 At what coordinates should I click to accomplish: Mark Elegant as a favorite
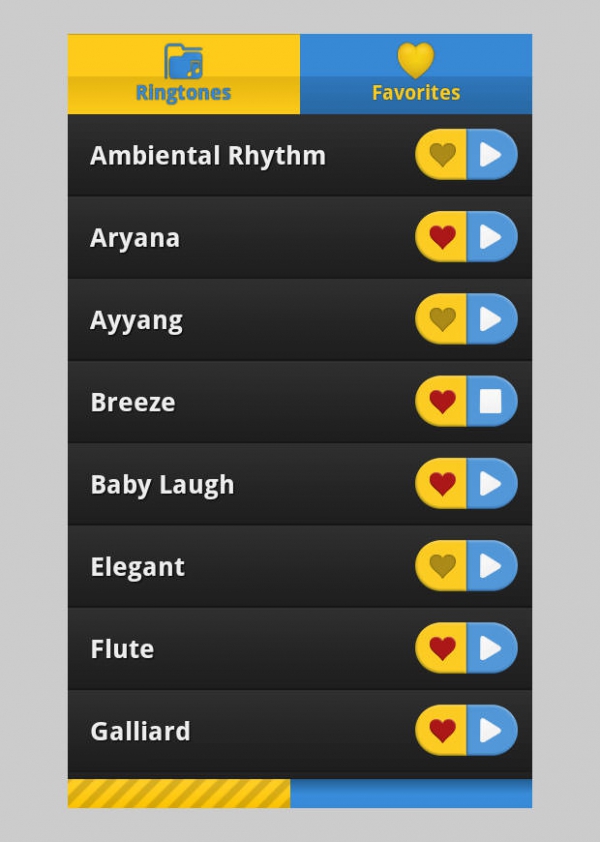coord(442,566)
